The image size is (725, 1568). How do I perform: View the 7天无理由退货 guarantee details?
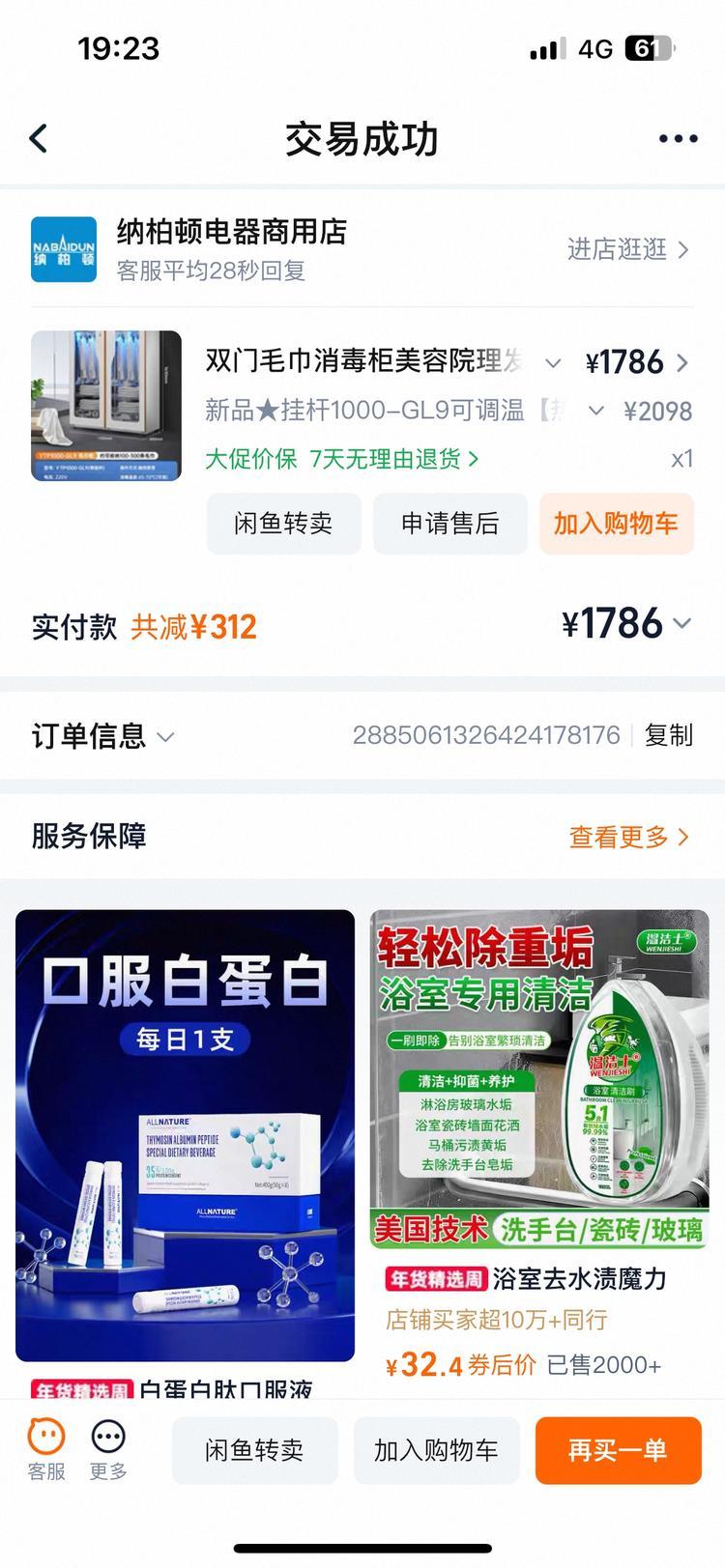coord(393,459)
